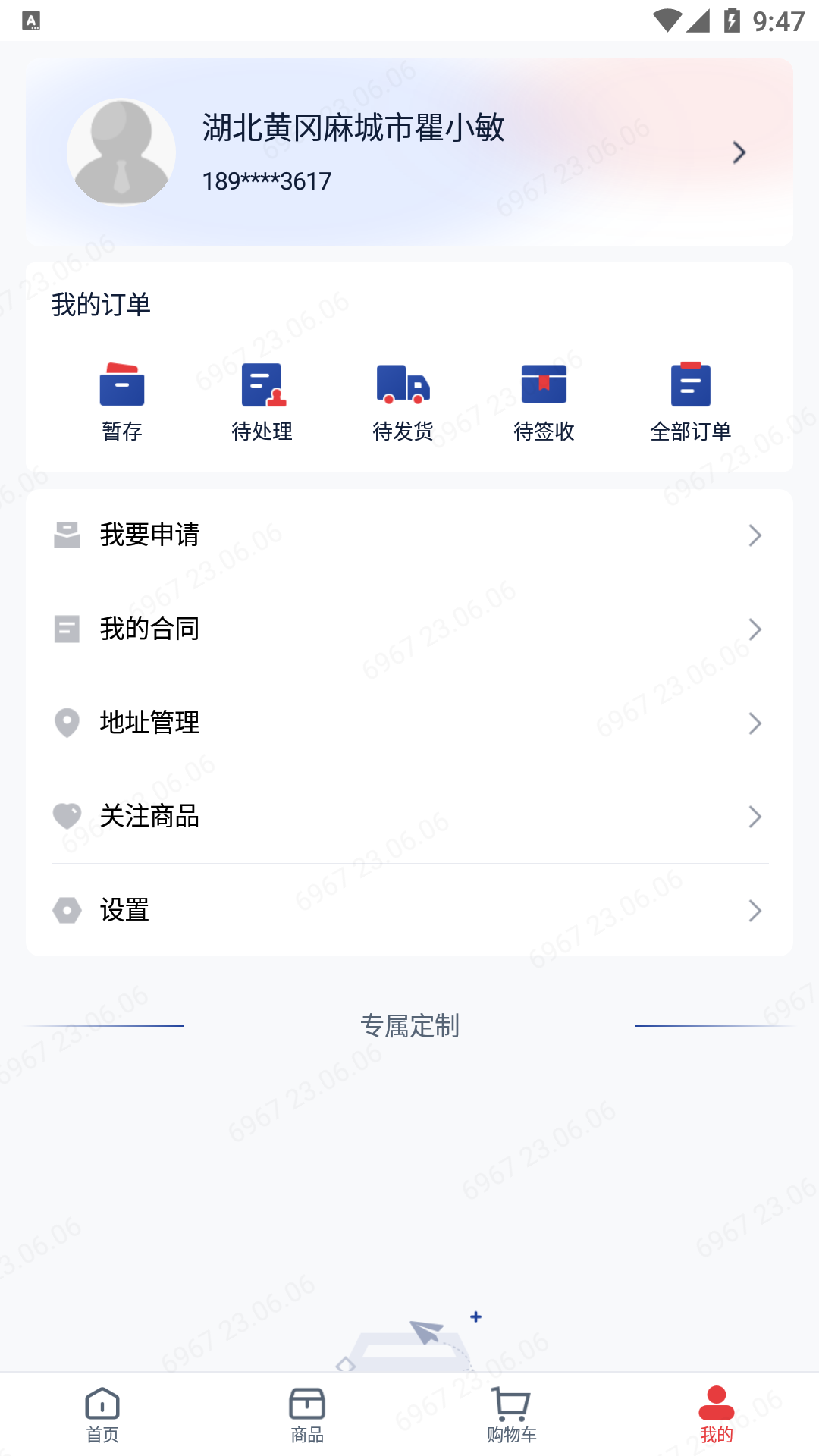Check 待发货 orders awaiting shipment

403,402
